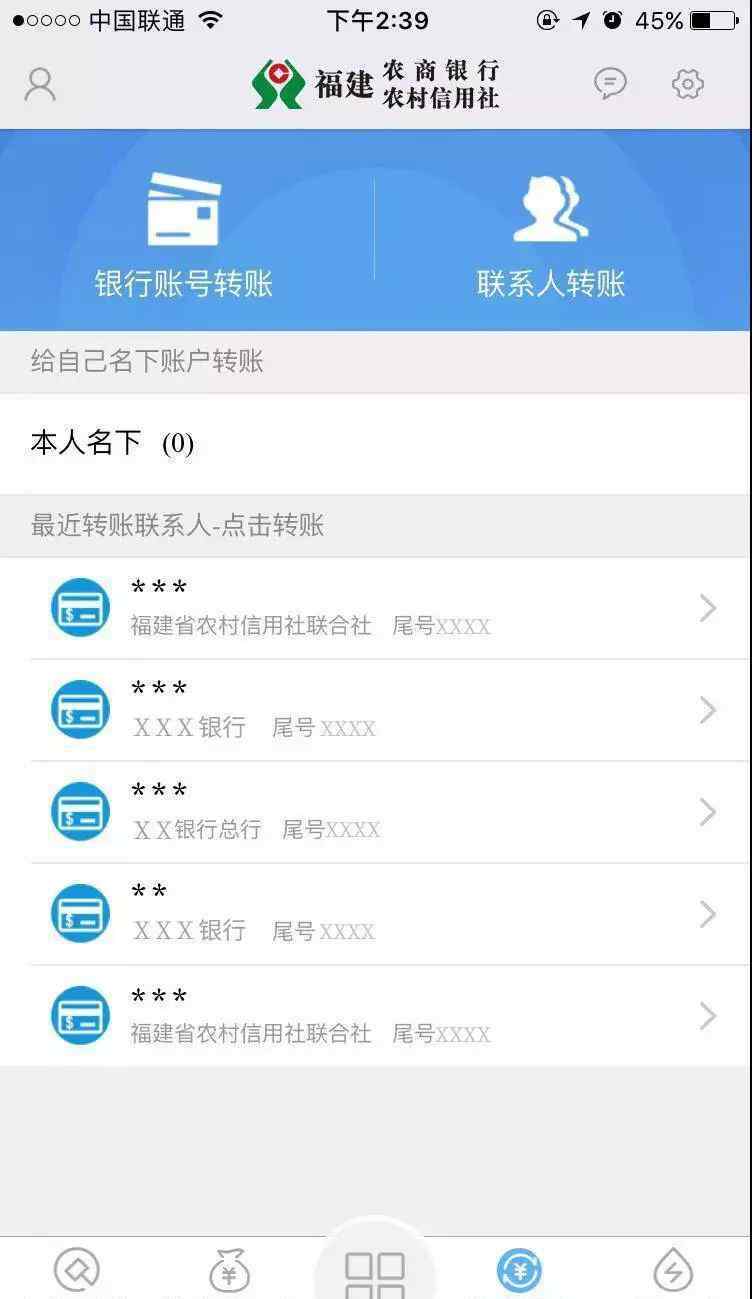Viewport: 752px width, 1299px height.
Task: Open the money bag tab
Action: click(x=229, y=1271)
